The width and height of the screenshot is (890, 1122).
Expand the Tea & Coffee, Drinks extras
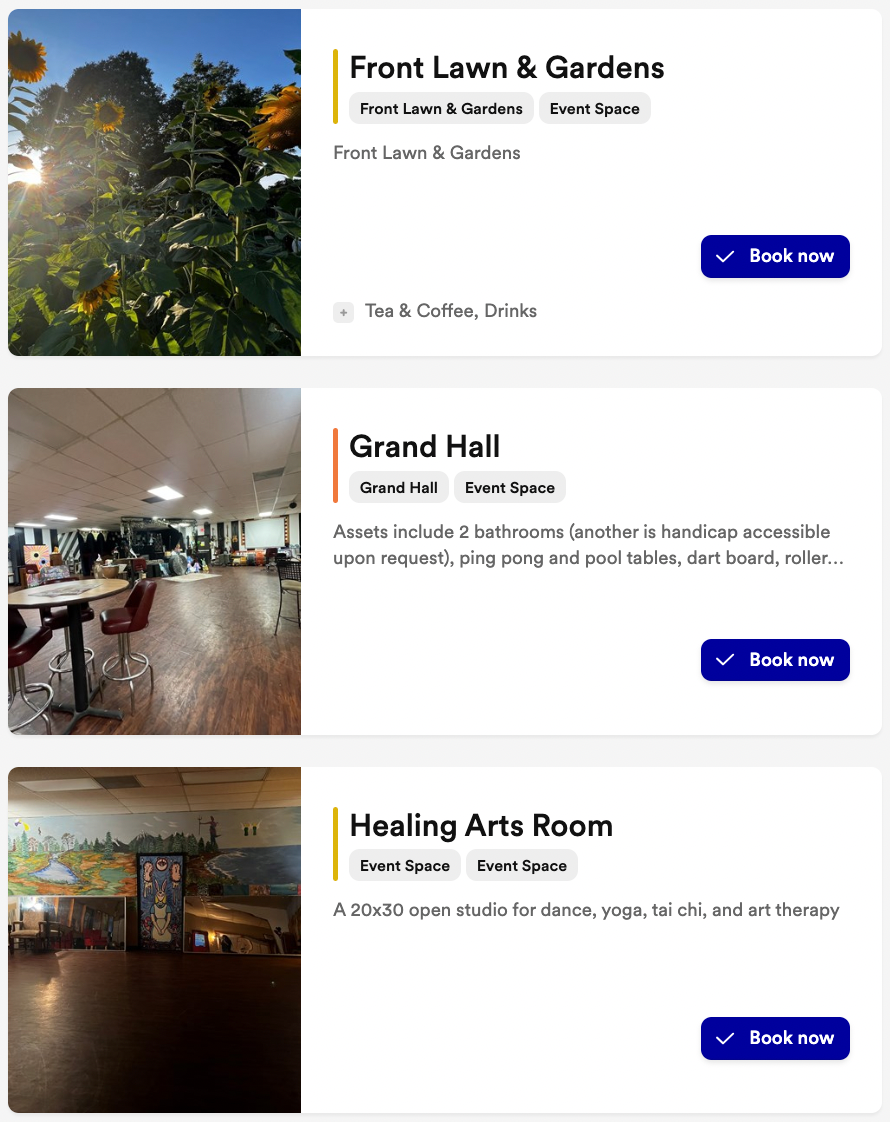tap(344, 312)
